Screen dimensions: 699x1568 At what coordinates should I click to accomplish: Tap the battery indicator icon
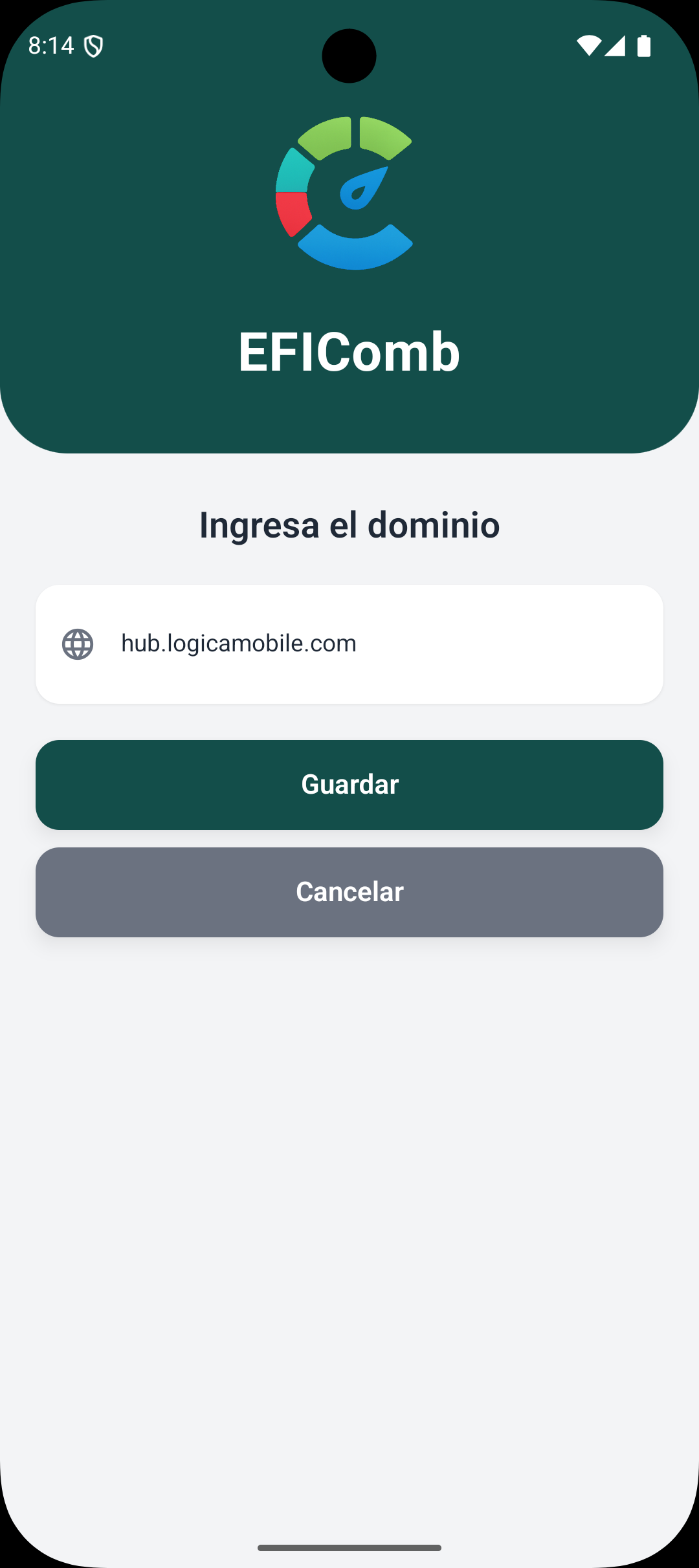click(x=643, y=46)
